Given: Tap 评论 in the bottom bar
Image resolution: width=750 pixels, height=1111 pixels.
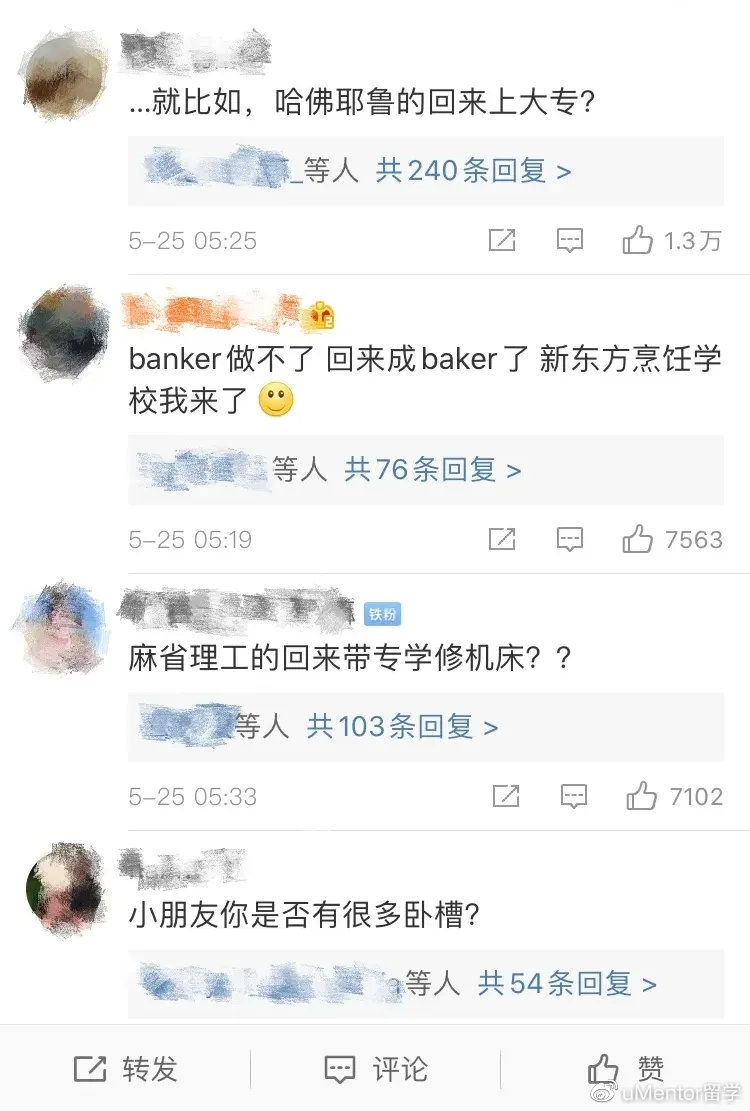Looking at the screenshot, I should point(376,1068).
